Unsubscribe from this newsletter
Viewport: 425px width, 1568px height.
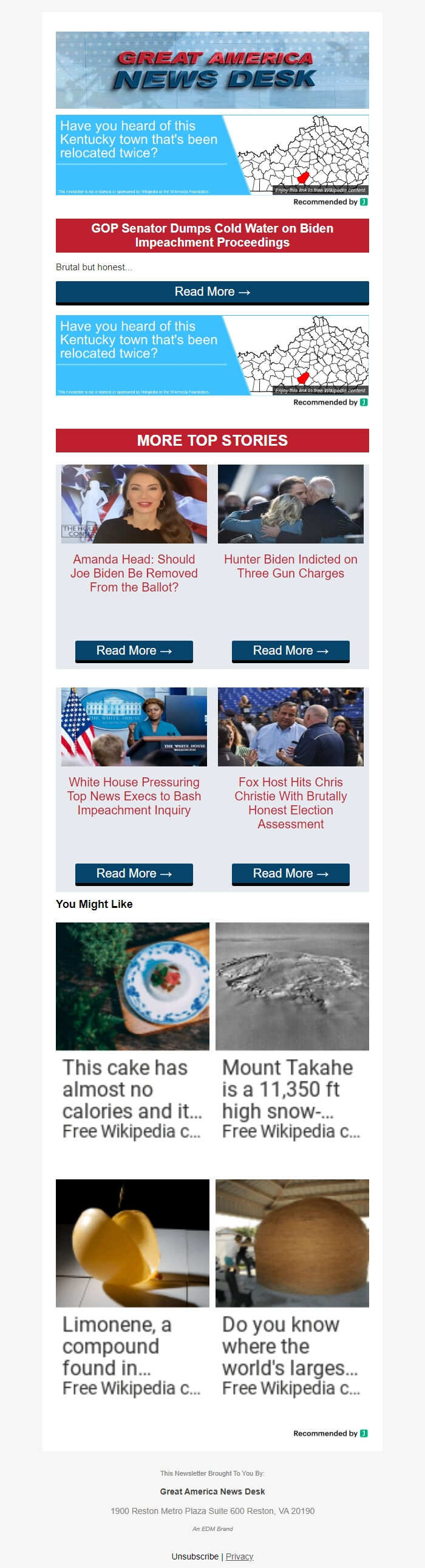[x=195, y=1556]
